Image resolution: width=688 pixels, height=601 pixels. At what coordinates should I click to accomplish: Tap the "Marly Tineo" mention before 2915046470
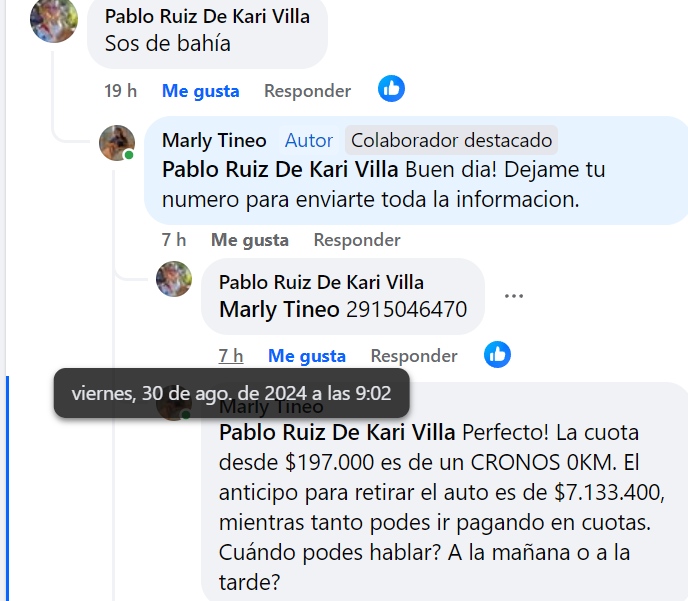coord(279,310)
